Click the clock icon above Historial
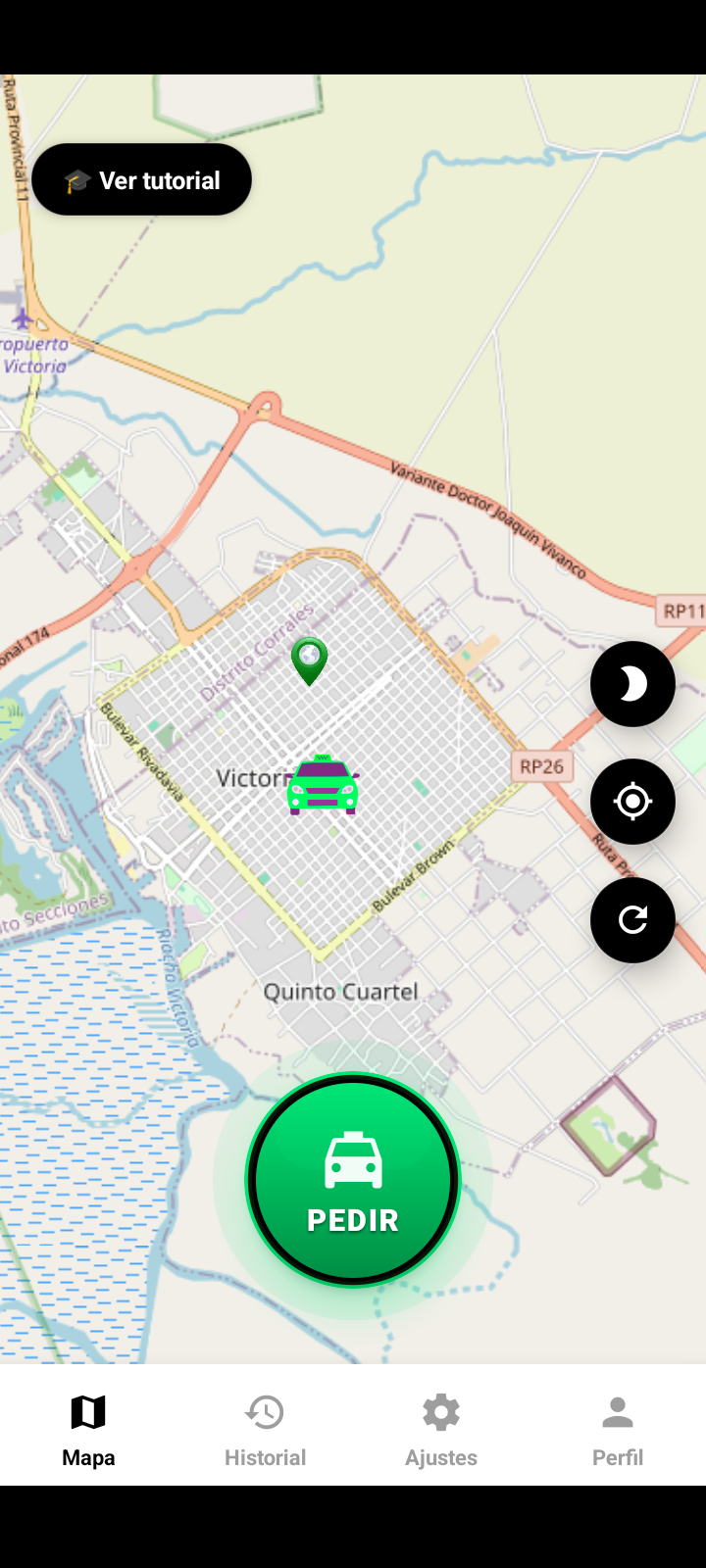Image resolution: width=706 pixels, height=1568 pixels. 265,1411
